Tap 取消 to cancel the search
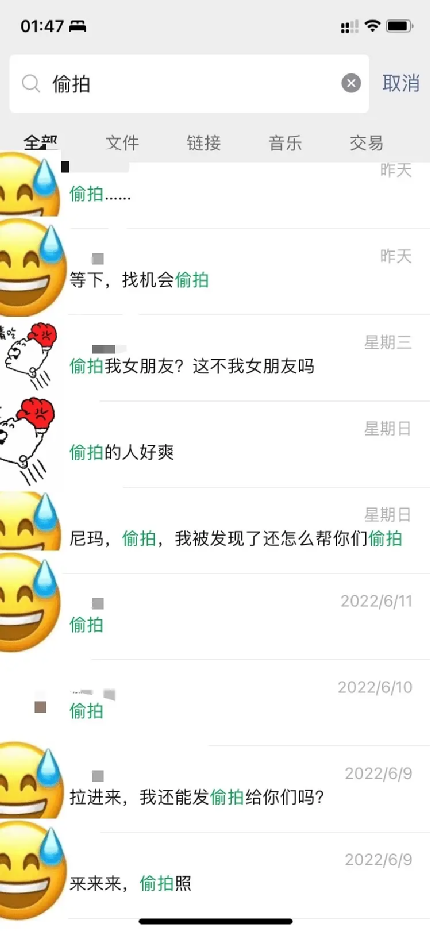The image size is (430, 931). (401, 84)
